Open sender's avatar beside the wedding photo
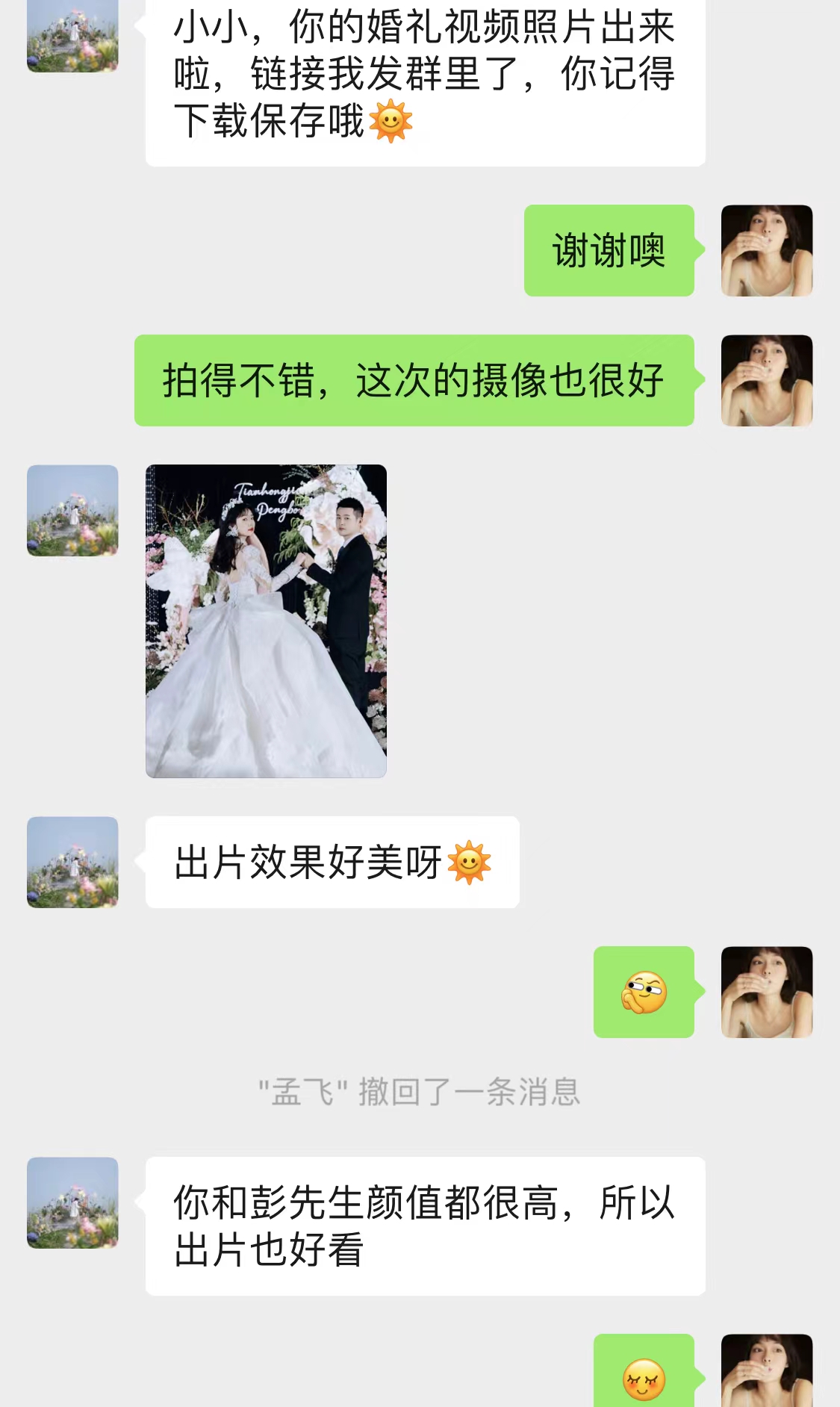 coord(72,510)
